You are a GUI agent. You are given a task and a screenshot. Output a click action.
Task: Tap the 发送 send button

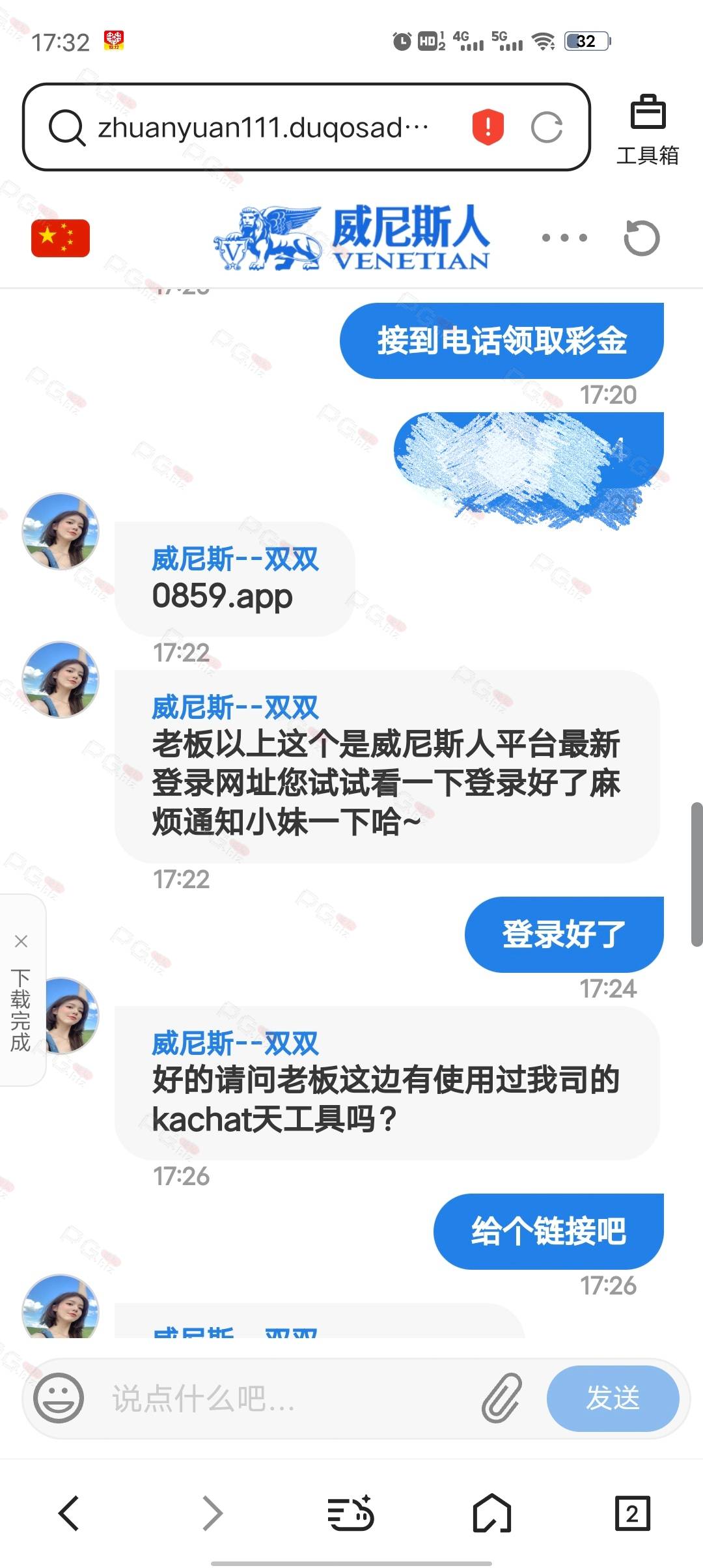click(613, 1398)
